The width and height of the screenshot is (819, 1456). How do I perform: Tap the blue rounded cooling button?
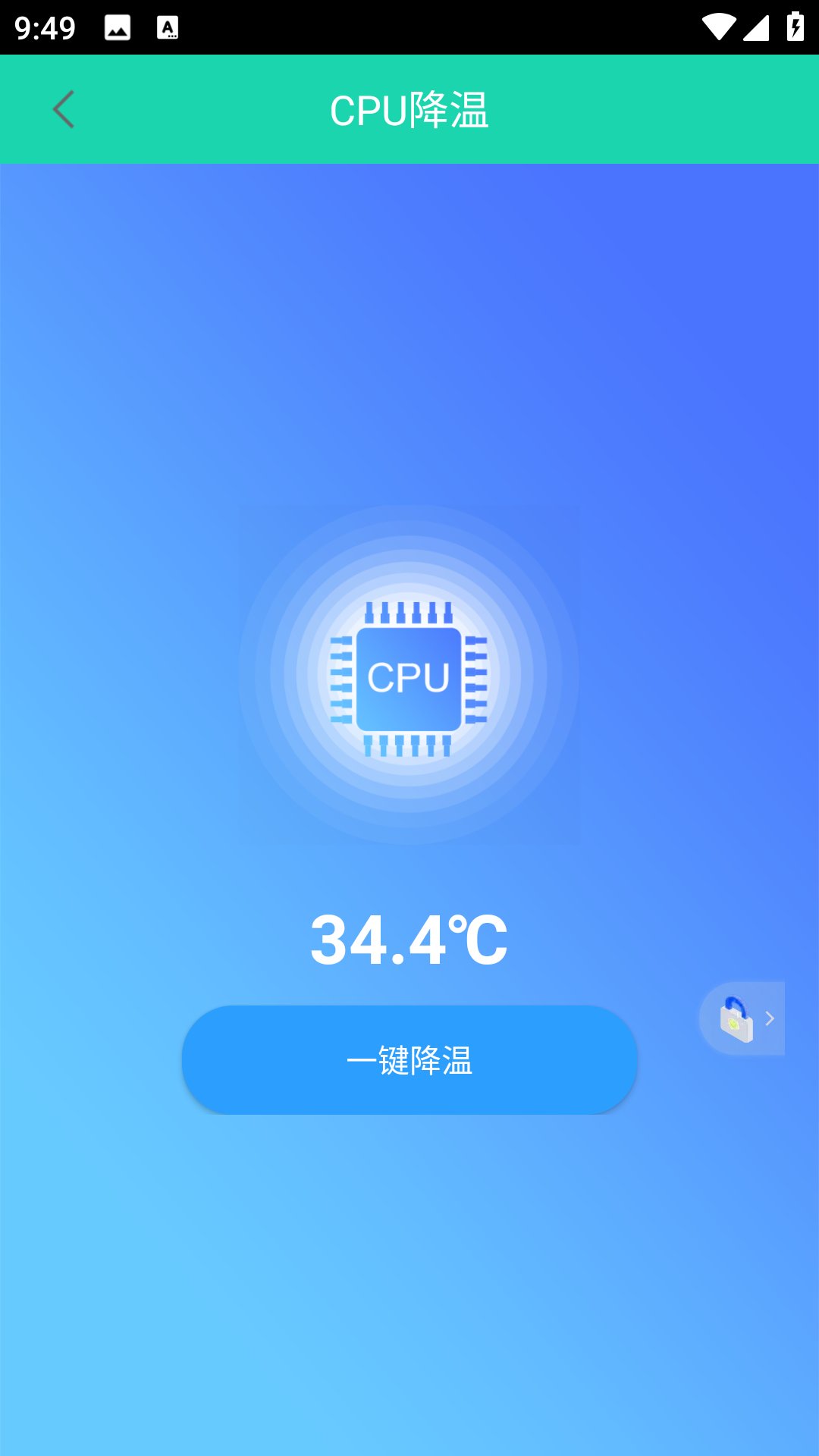409,1061
